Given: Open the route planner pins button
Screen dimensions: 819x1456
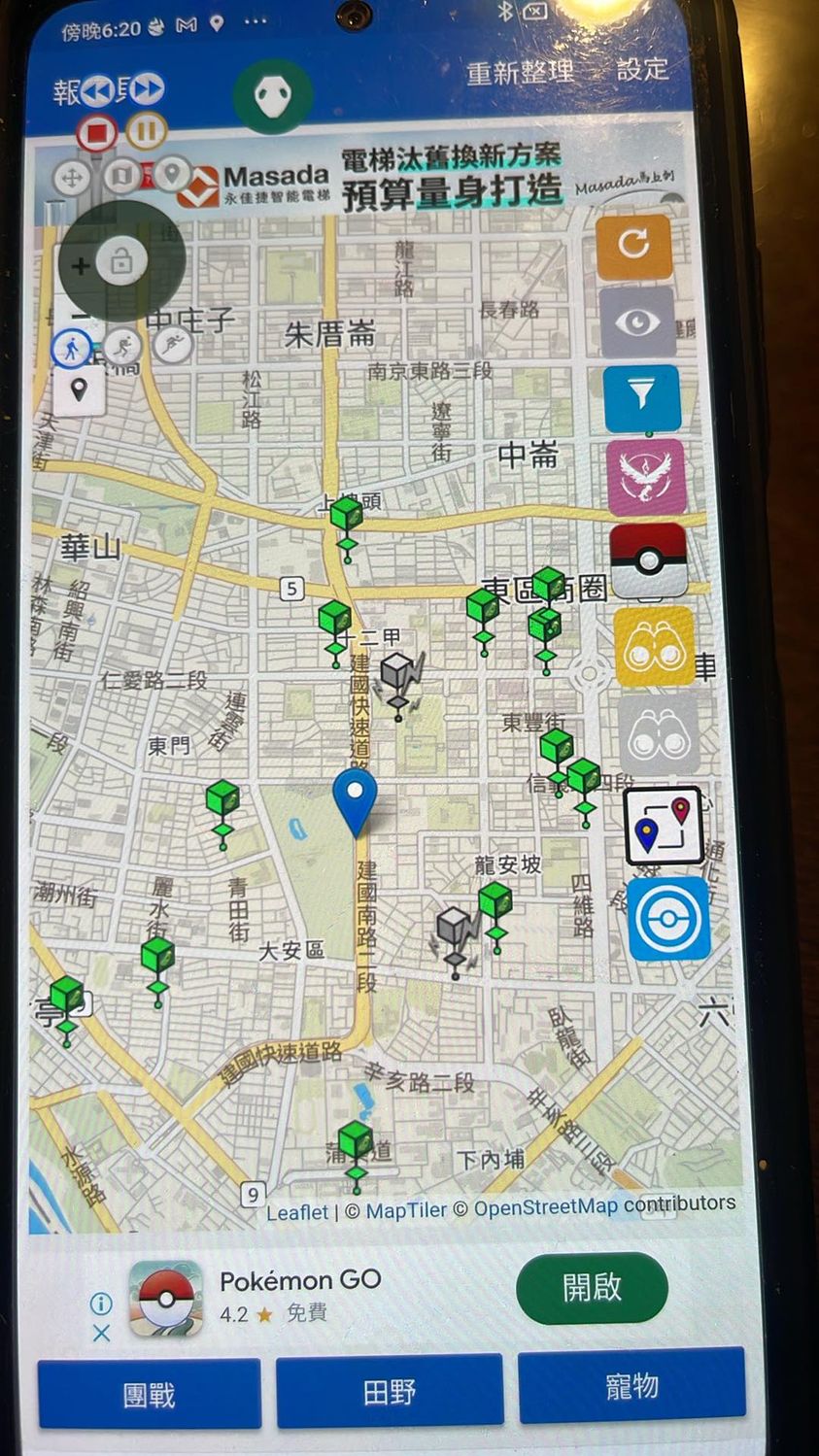Looking at the screenshot, I should (663, 827).
